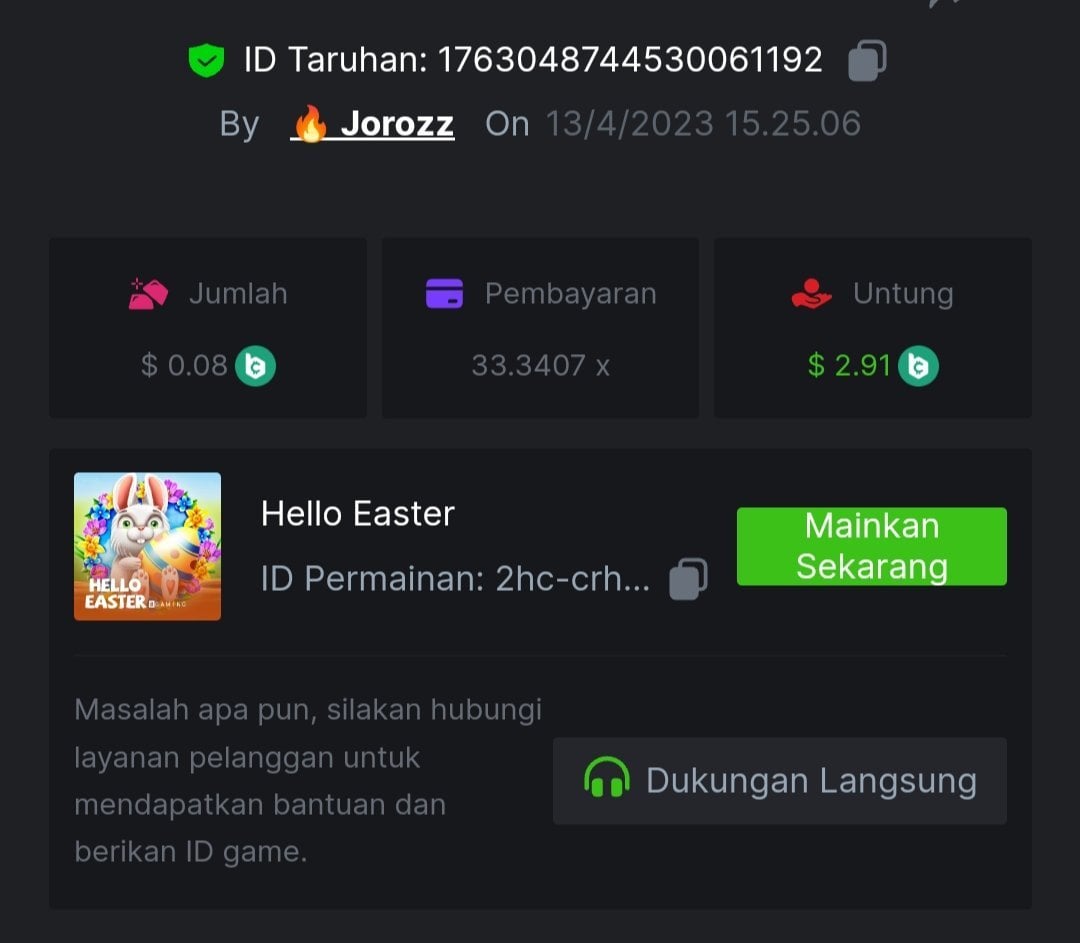1080x943 pixels.
Task: Open Dukungan Langsung live support
Action: pyautogui.click(x=779, y=781)
